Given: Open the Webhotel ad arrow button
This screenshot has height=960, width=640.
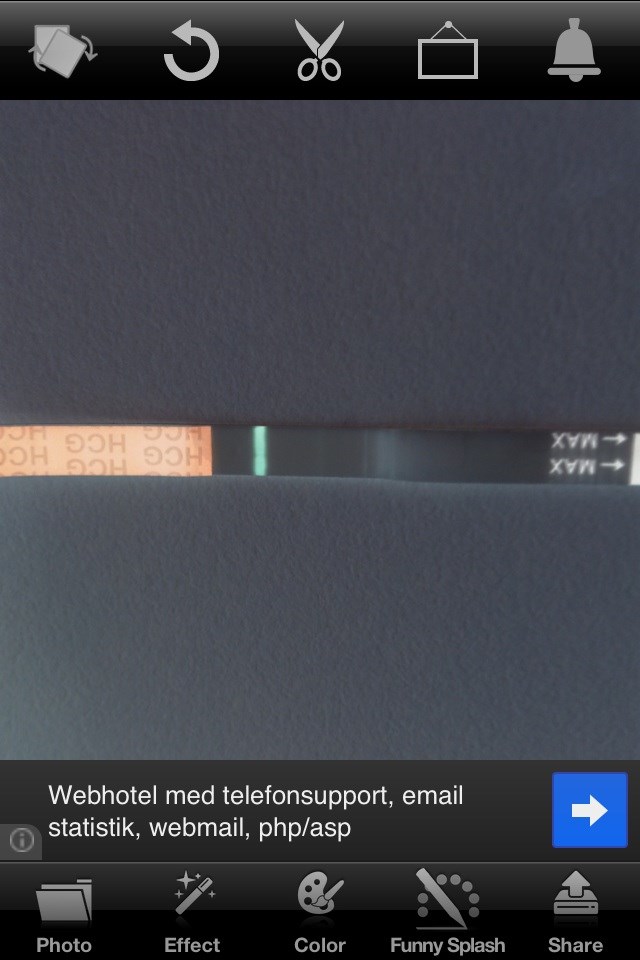Looking at the screenshot, I should pos(590,810).
